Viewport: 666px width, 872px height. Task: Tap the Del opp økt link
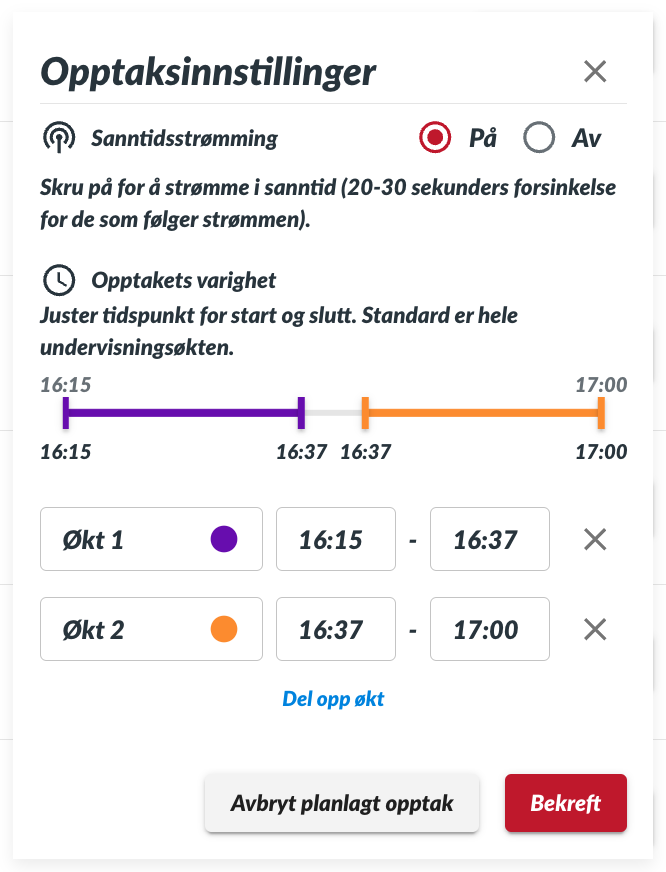point(333,699)
